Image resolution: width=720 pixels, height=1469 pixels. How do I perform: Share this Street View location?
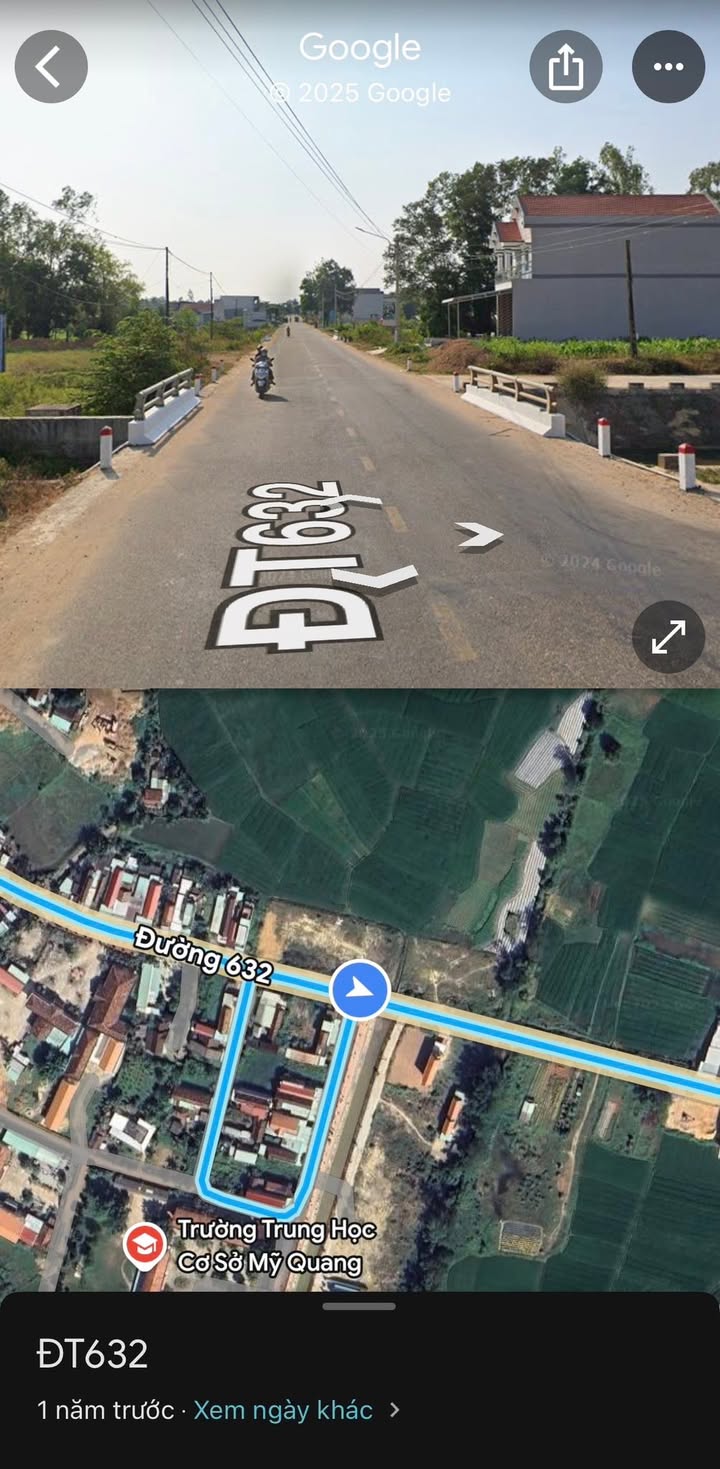coord(566,67)
